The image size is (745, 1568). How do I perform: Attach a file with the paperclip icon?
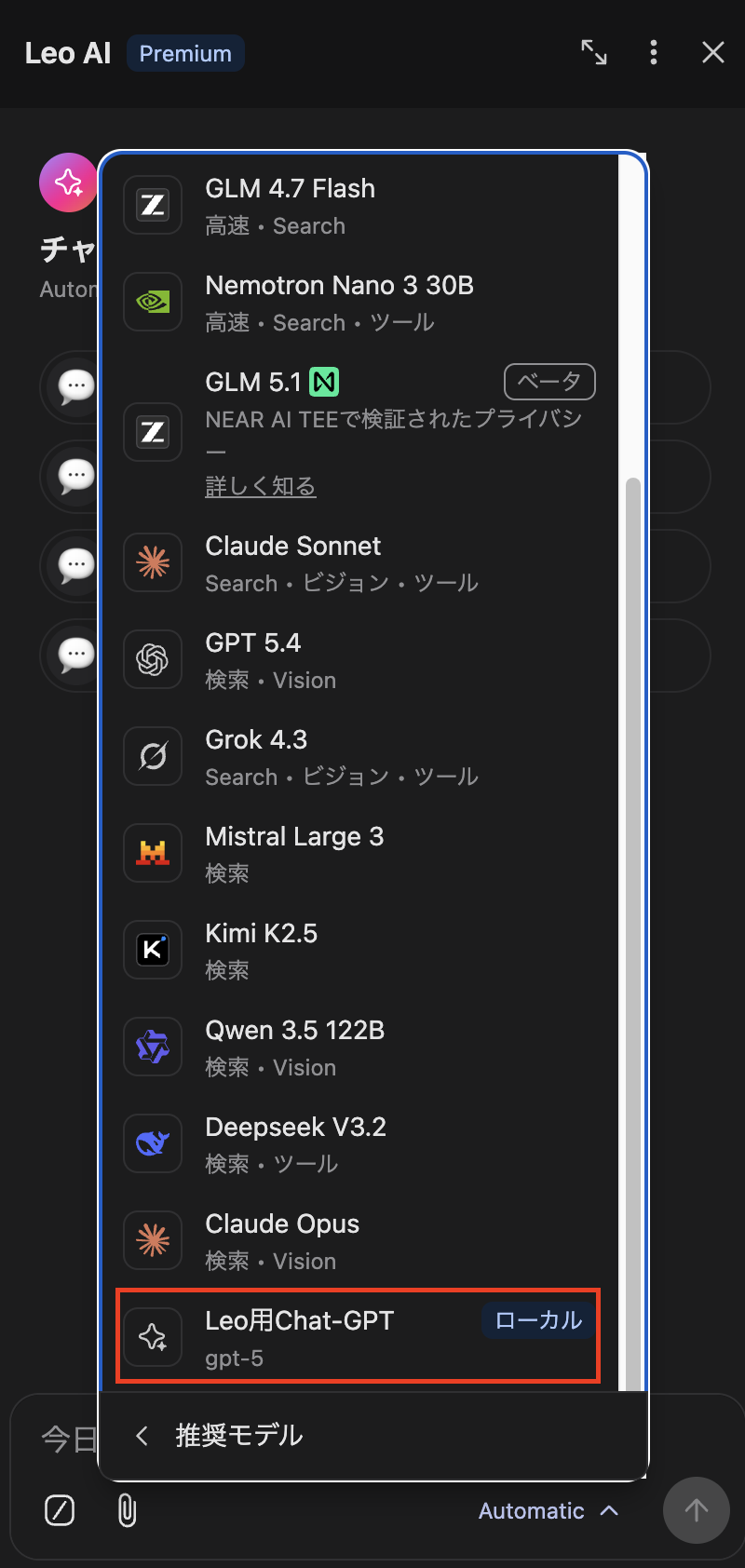[x=128, y=1510]
